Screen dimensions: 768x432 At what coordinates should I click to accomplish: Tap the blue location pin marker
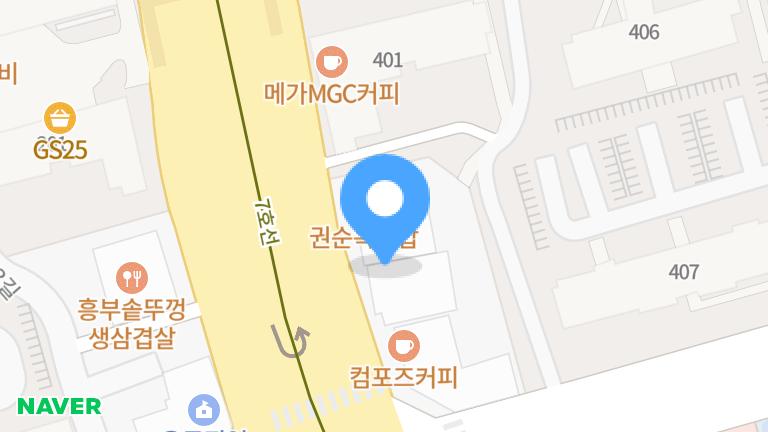pos(385,200)
